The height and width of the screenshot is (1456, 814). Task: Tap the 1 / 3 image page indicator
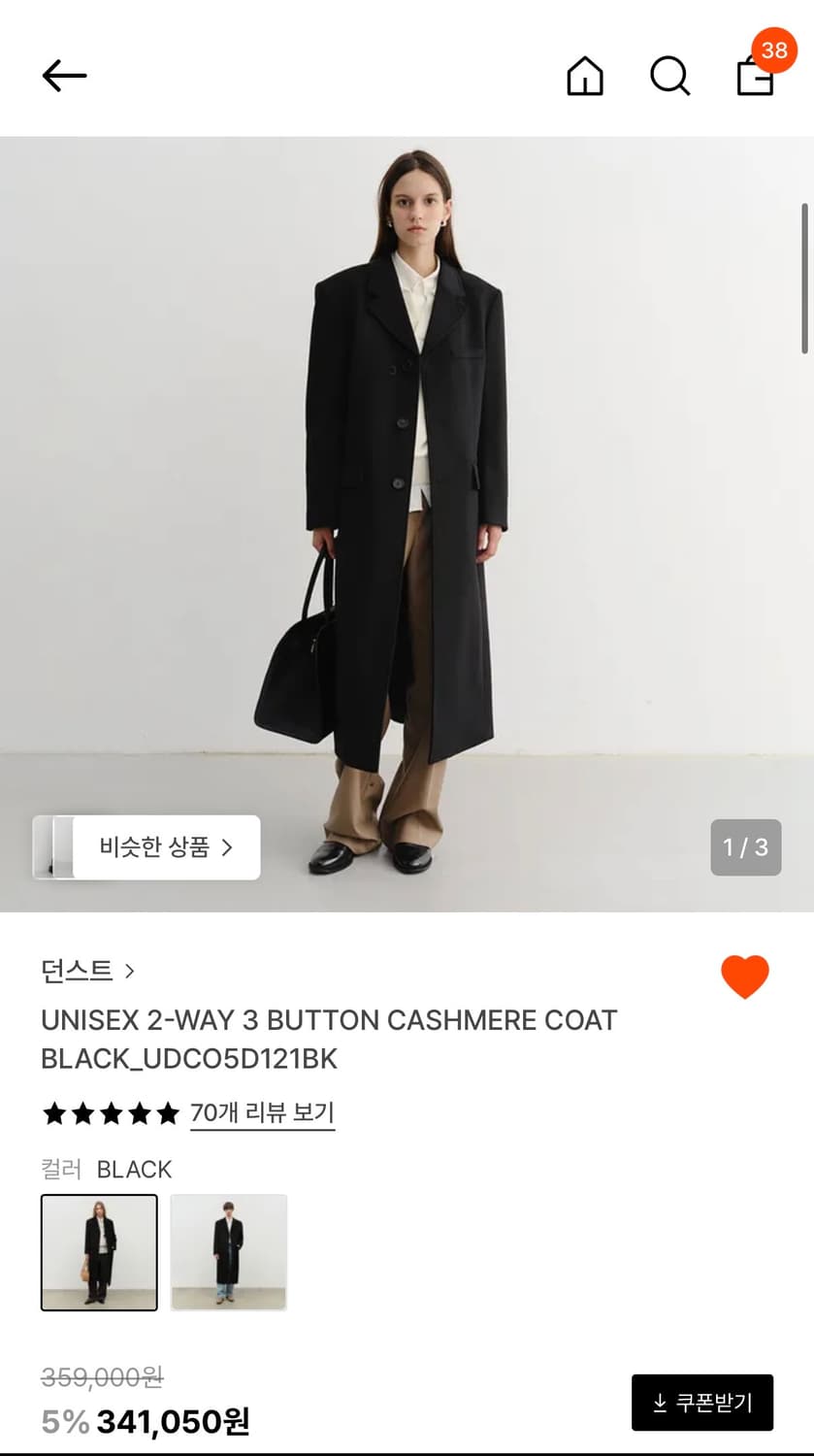(x=745, y=846)
